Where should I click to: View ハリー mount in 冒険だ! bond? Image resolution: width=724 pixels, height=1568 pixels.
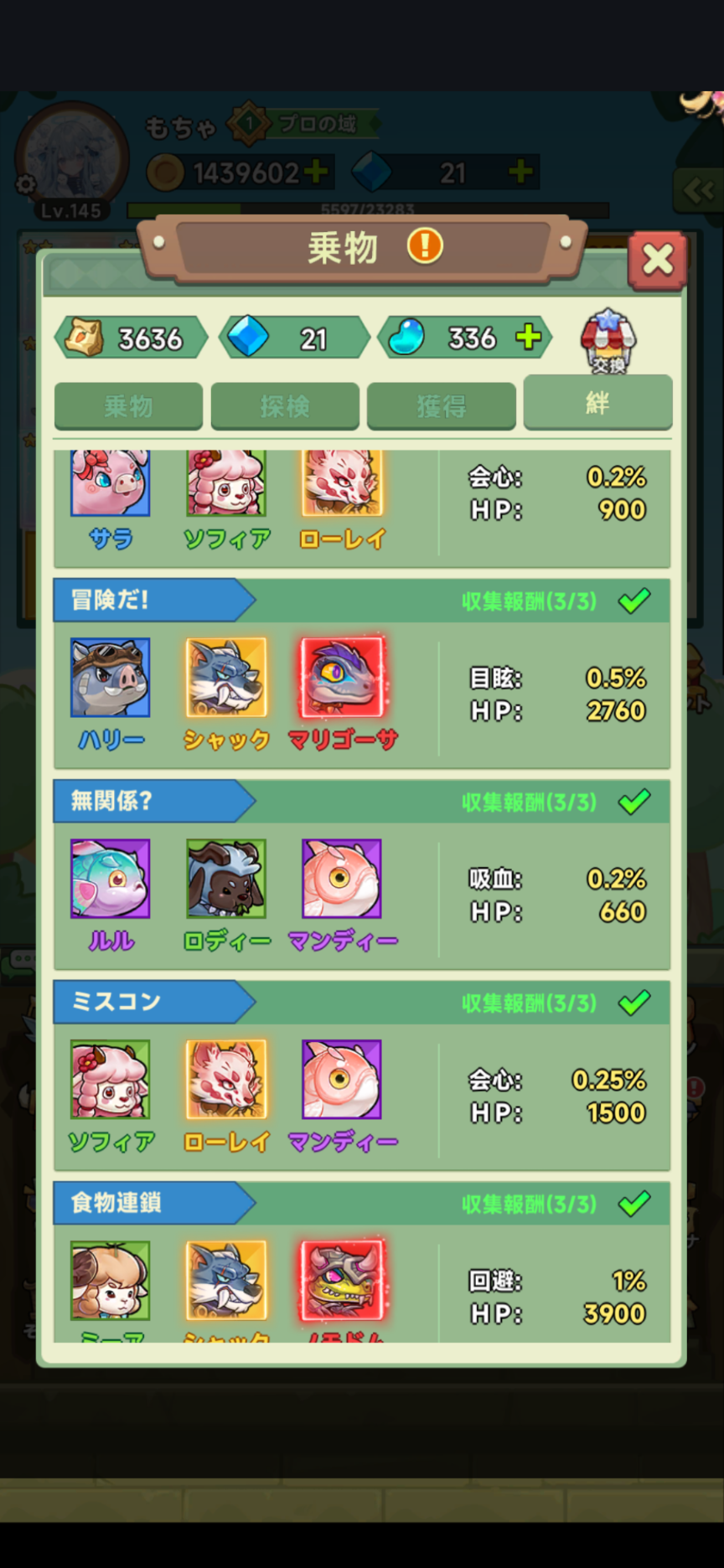point(111,678)
